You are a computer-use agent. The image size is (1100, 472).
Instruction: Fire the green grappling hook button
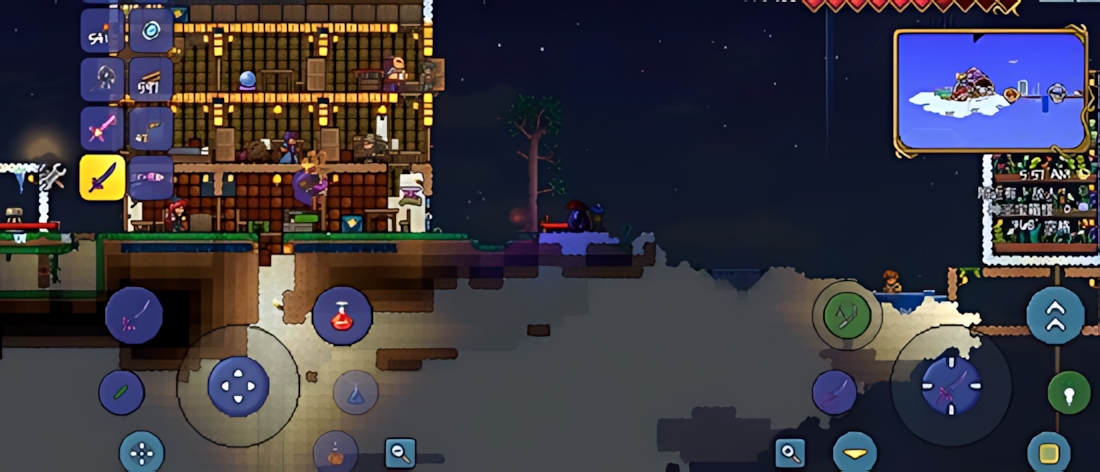(847, 316)
